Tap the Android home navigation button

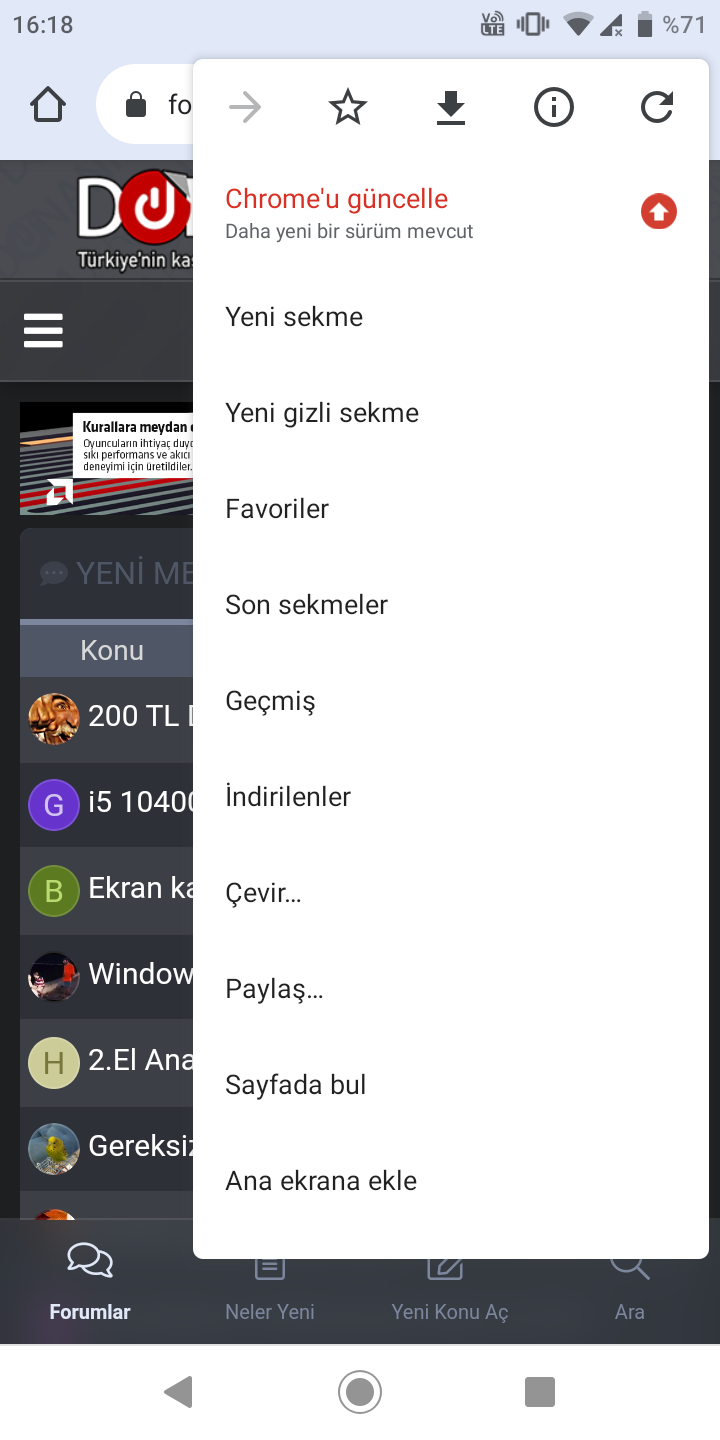359,1391
